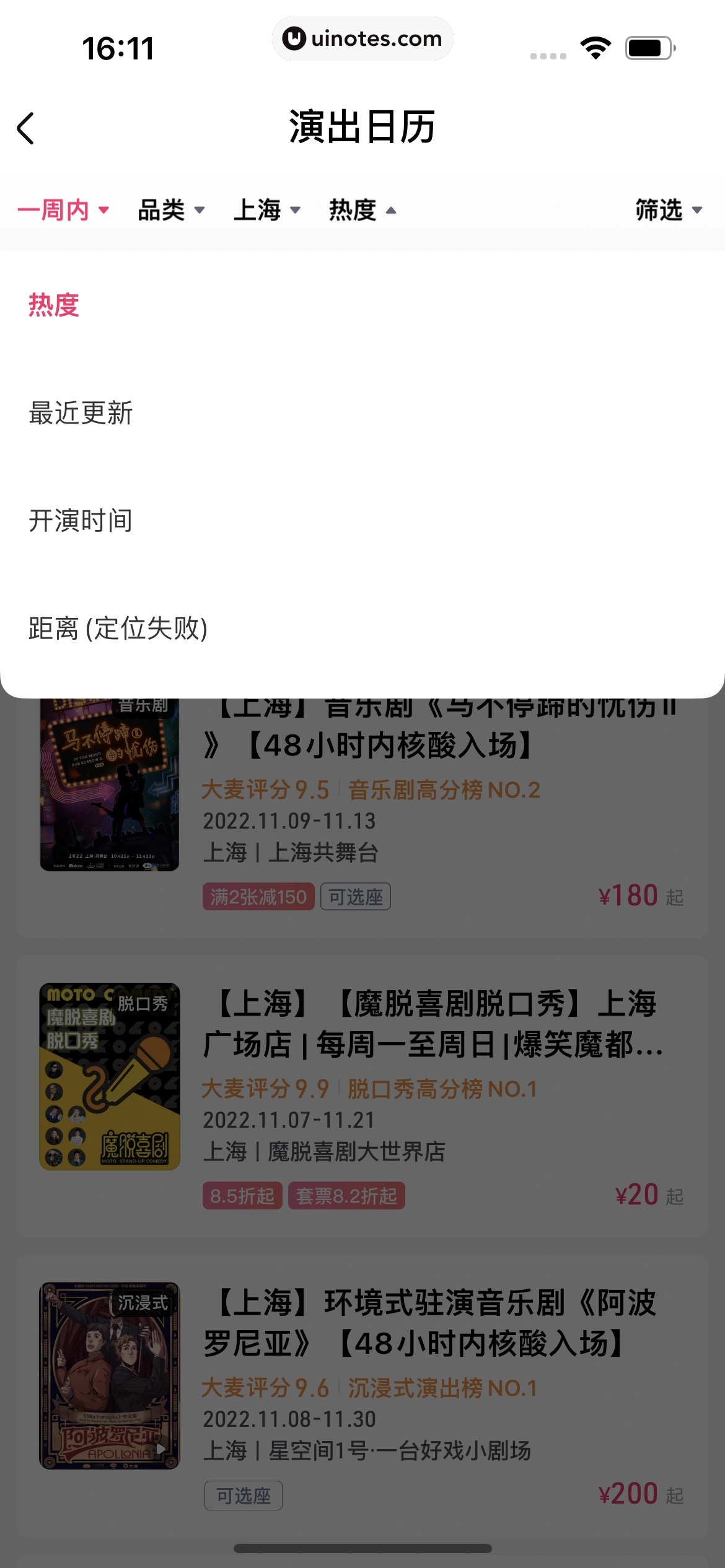The image size is (725, 1568).
Task: Sort by 最近更新
Action: coord(81,413)
